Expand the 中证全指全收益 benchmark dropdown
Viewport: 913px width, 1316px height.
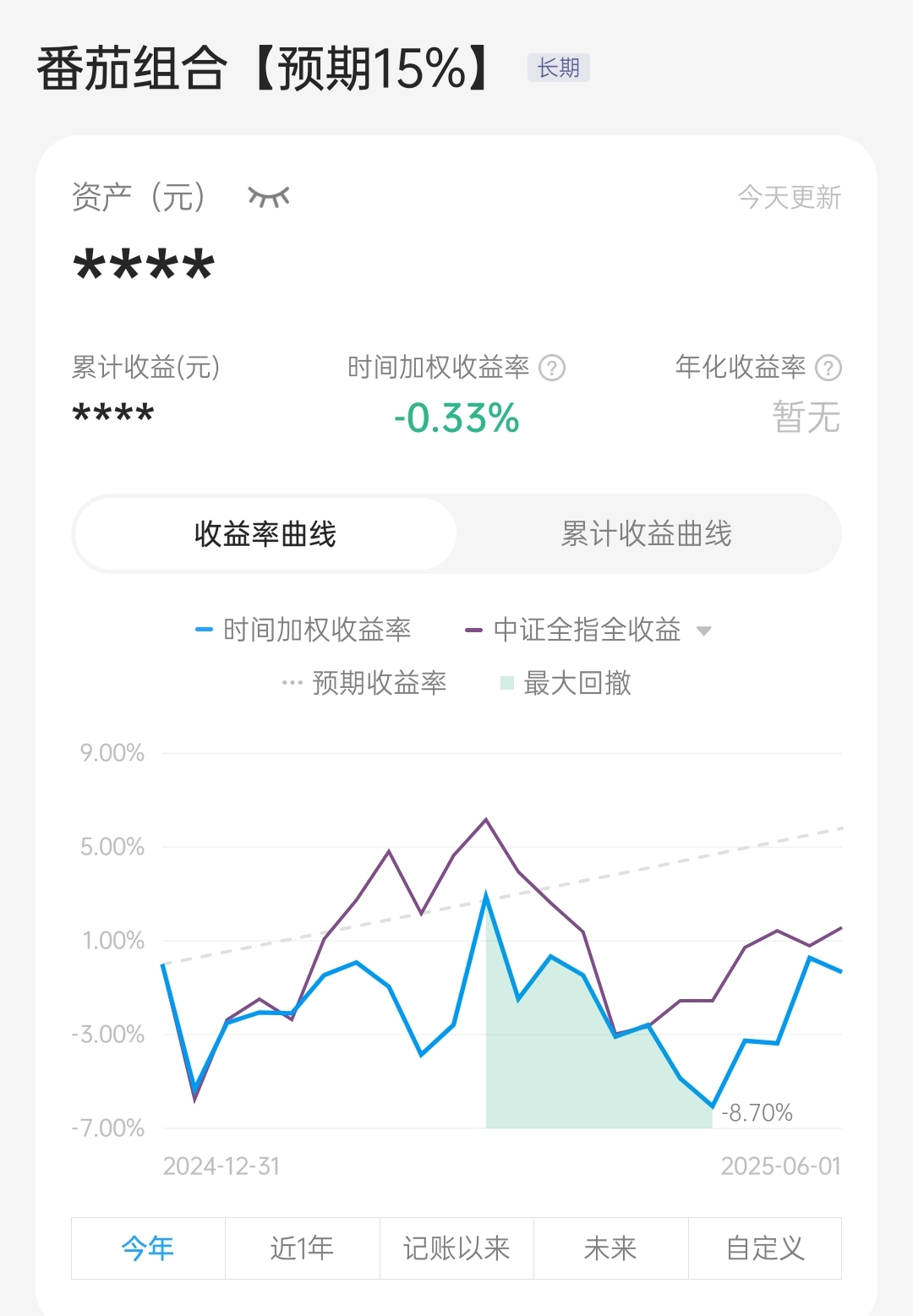point(703,631)
